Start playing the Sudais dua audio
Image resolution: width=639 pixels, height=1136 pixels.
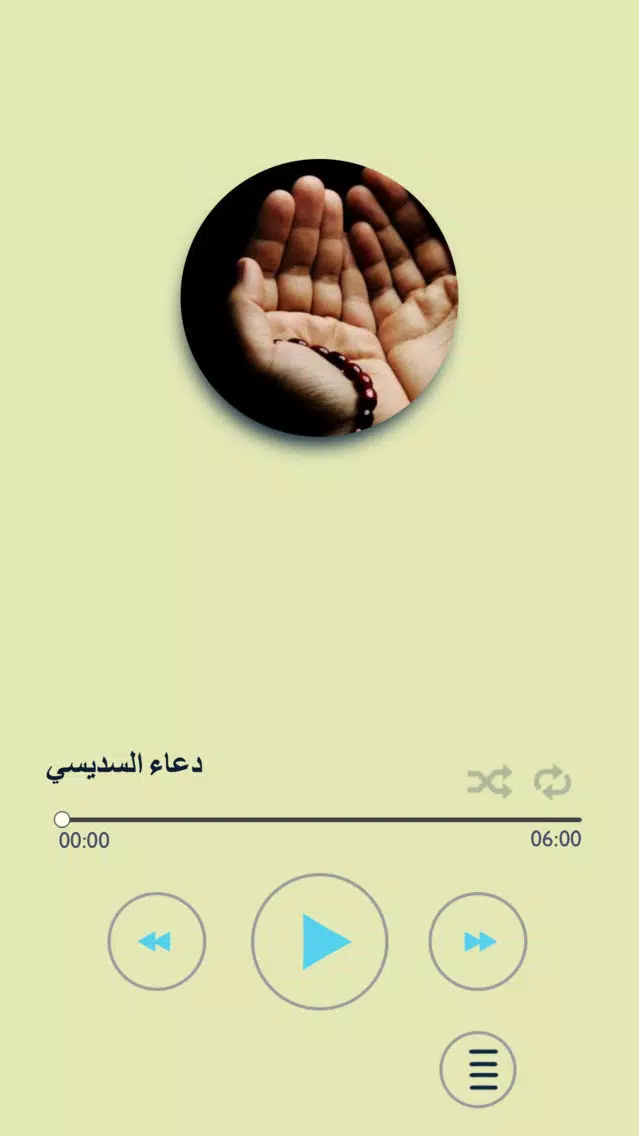pyautogui.click(x=320, y=941)
